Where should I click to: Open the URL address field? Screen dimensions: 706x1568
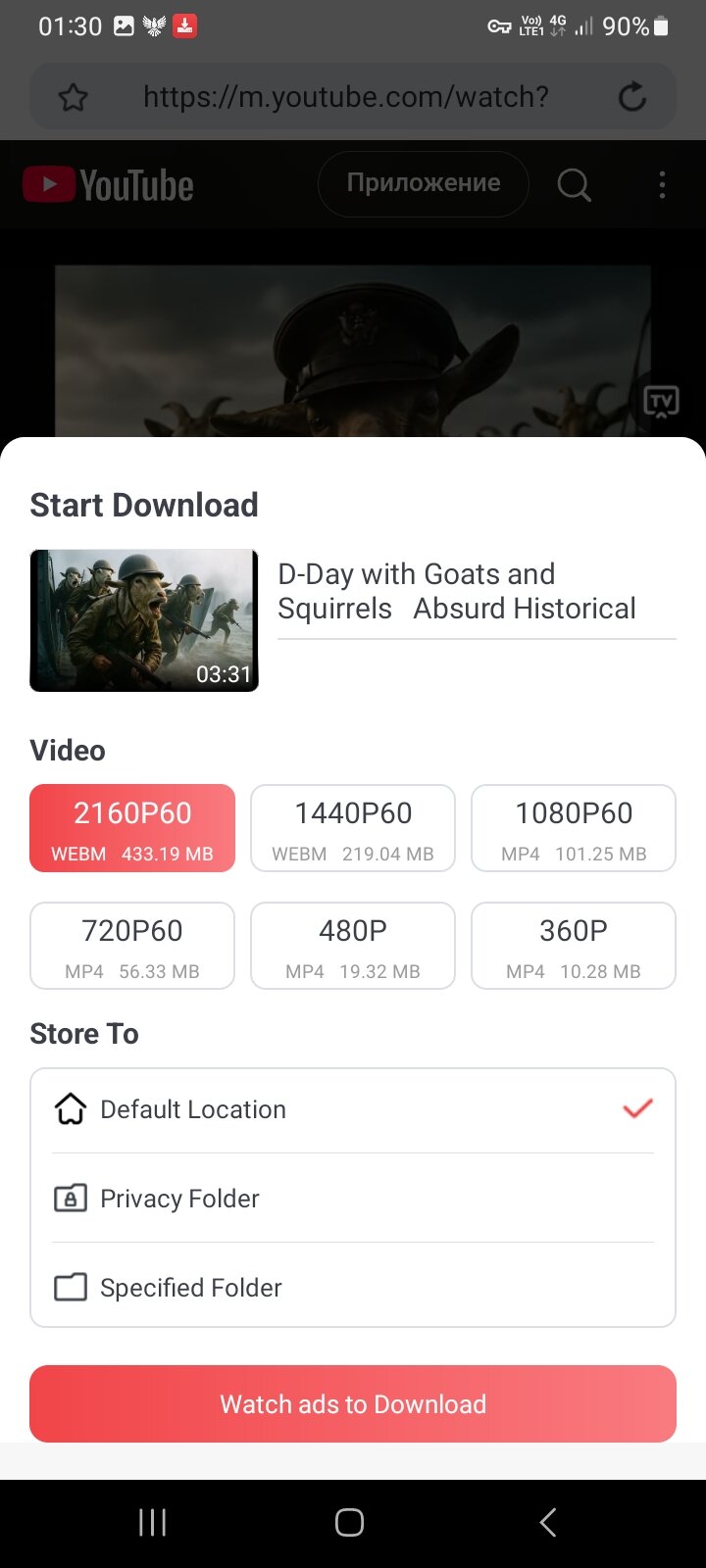[x=345, y=97]
